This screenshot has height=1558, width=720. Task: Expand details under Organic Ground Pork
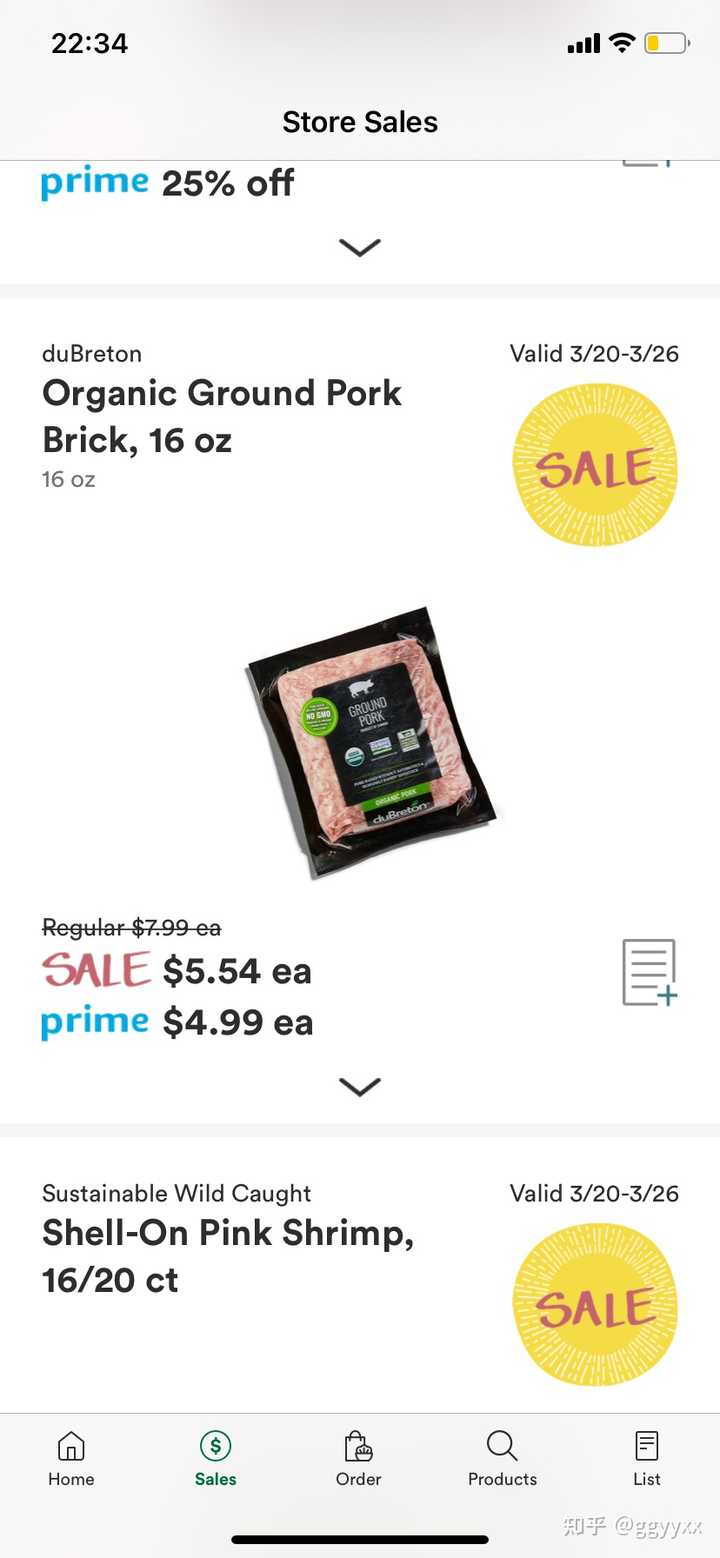pos(360,1086)
